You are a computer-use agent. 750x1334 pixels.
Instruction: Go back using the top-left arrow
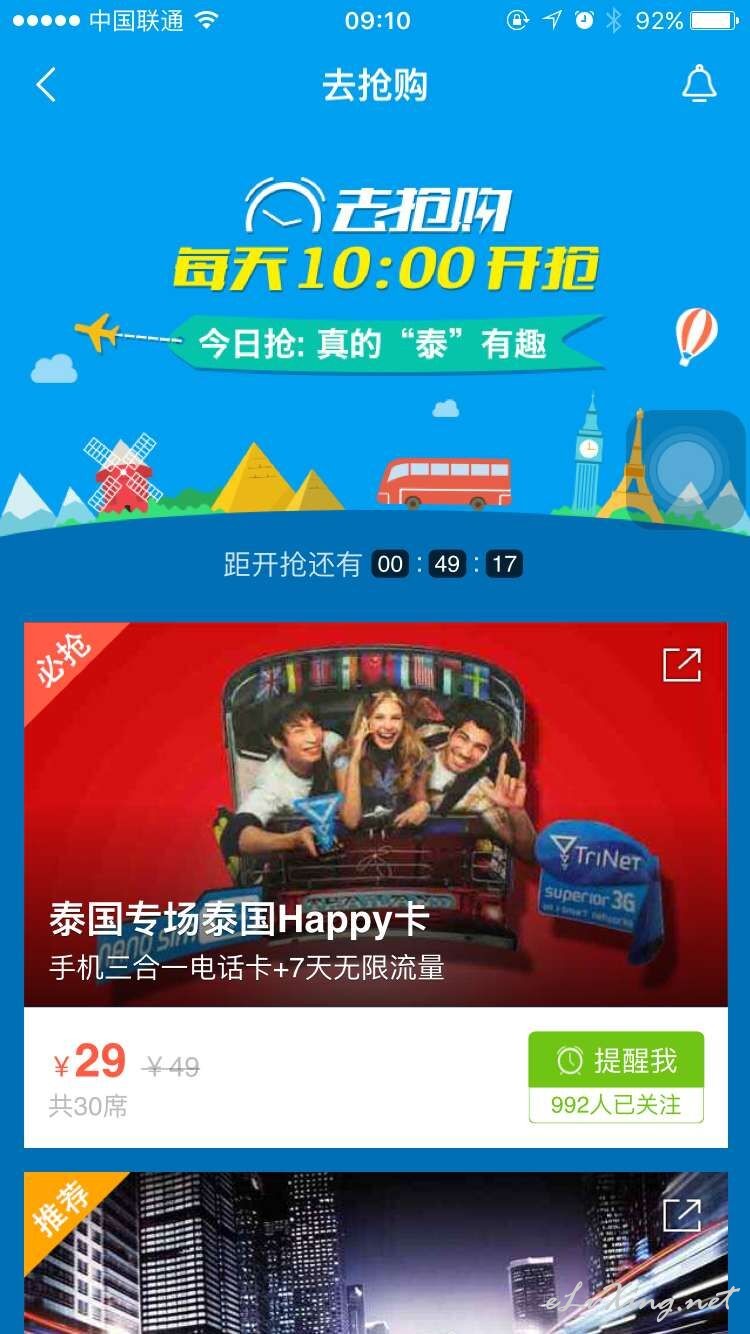point(46,85)
